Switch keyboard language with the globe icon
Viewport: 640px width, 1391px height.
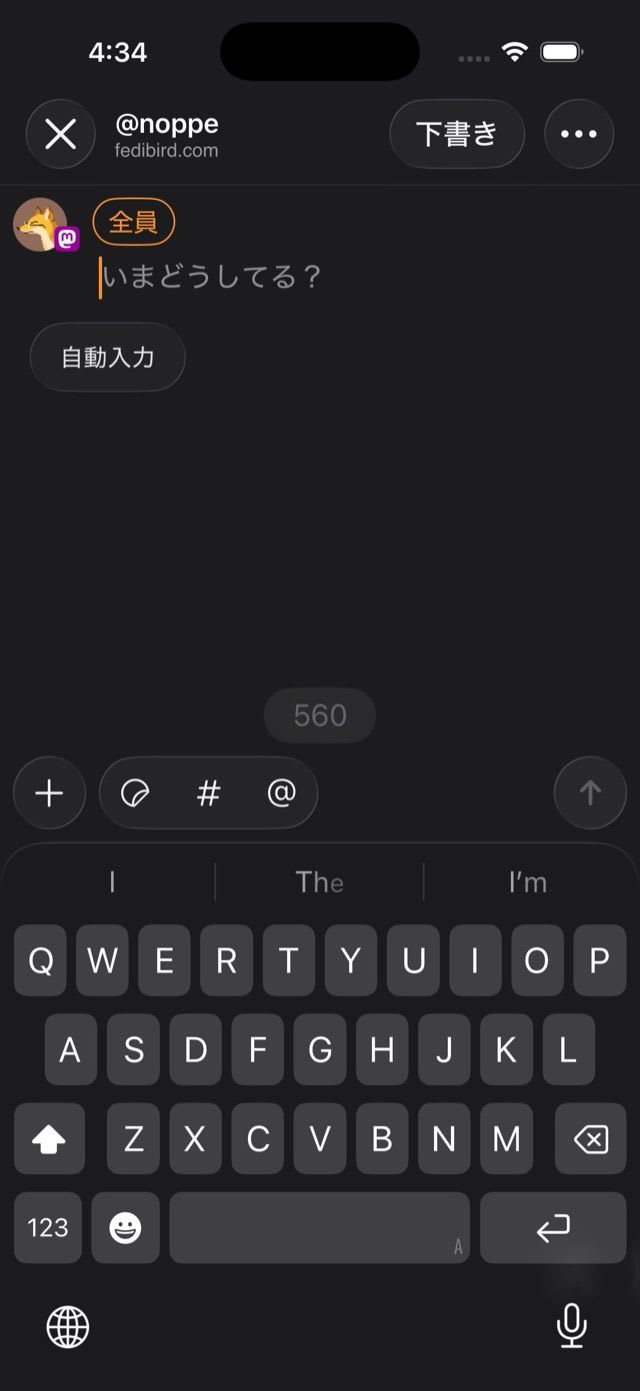[x=68, y=1327]
